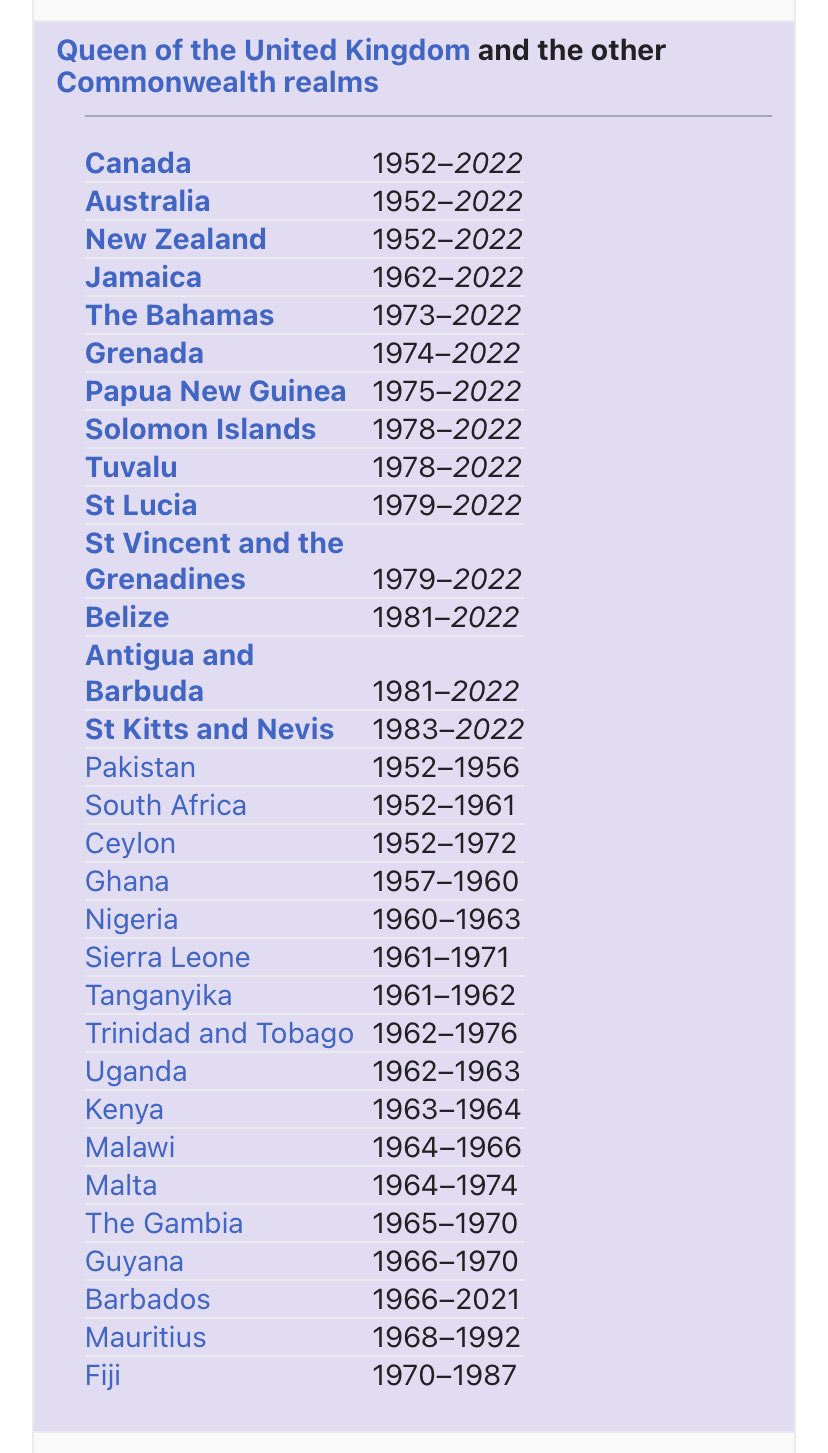Follow the Canada link
The width and height of the screenshot is (828, 1453).
[x=138, y=163]
